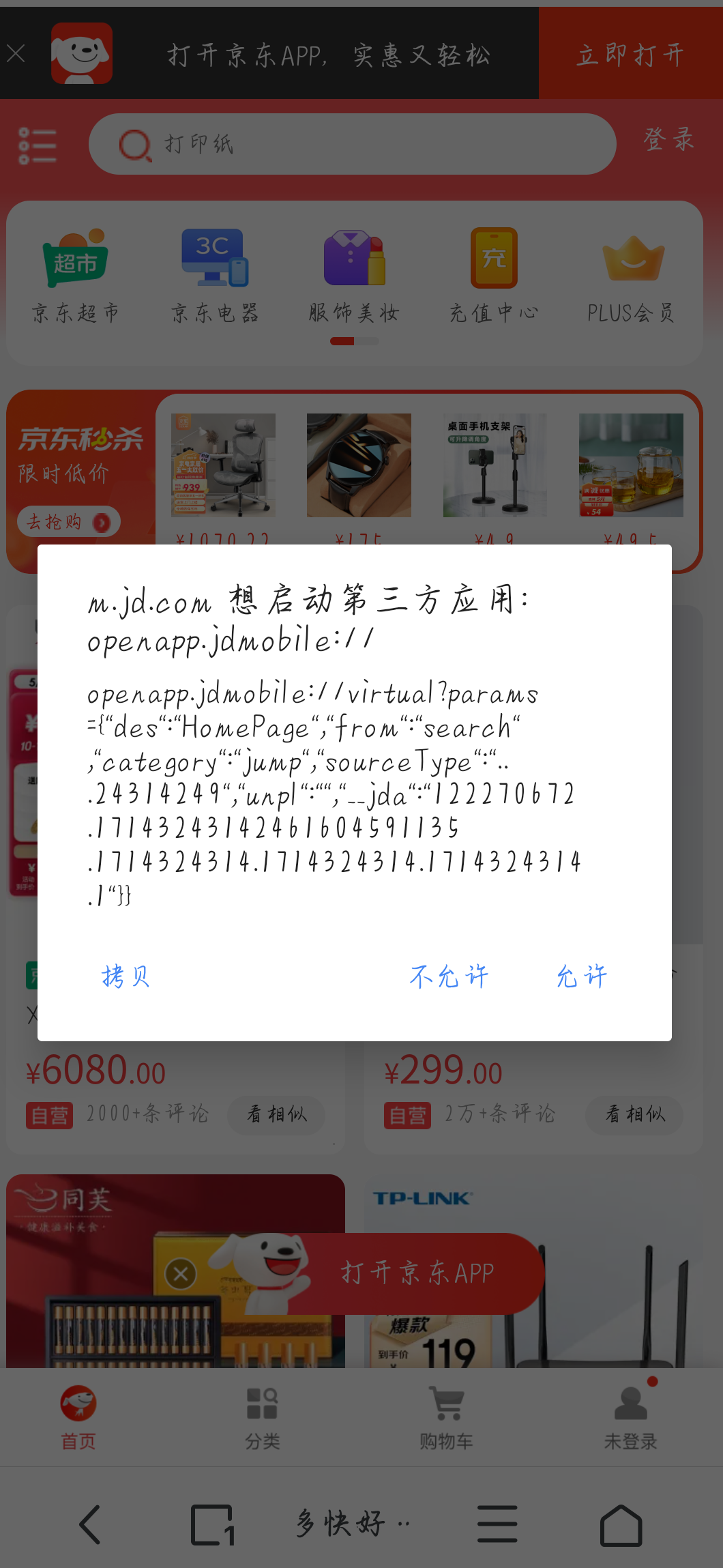The image size is (723, 1568).
Task: Open the browser tabs switcher
Action: (x=213, y=1524)
